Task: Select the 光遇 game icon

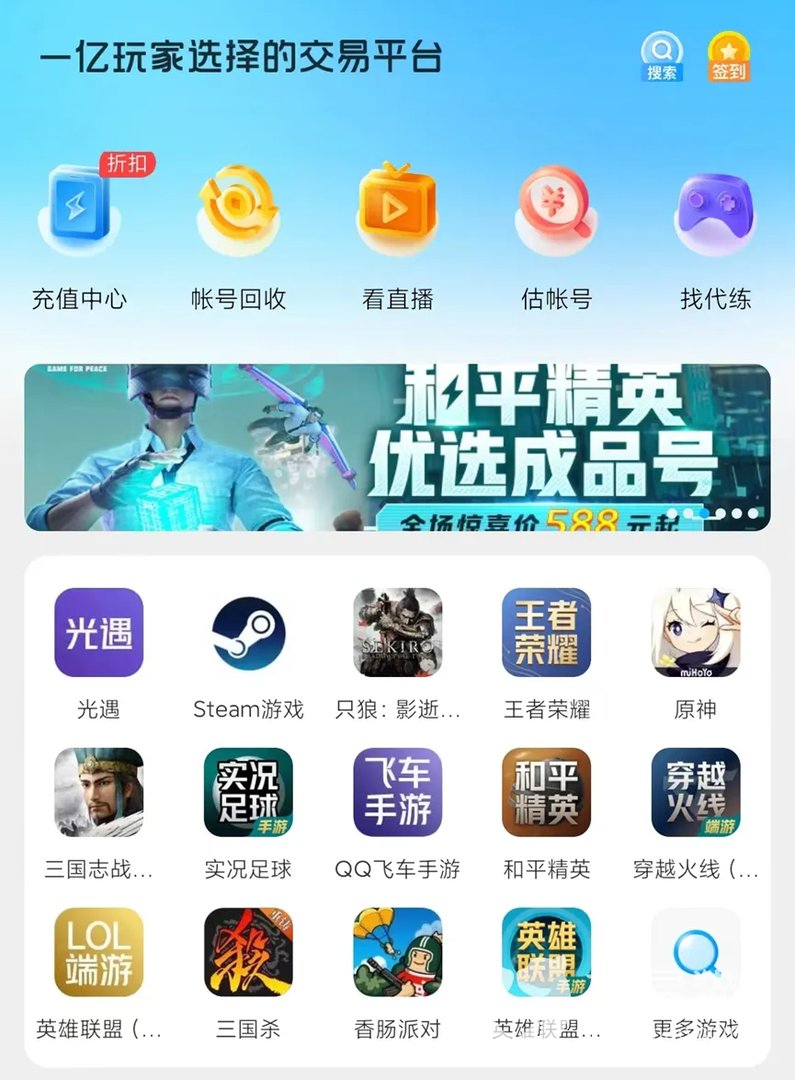Action: point(97,633)
